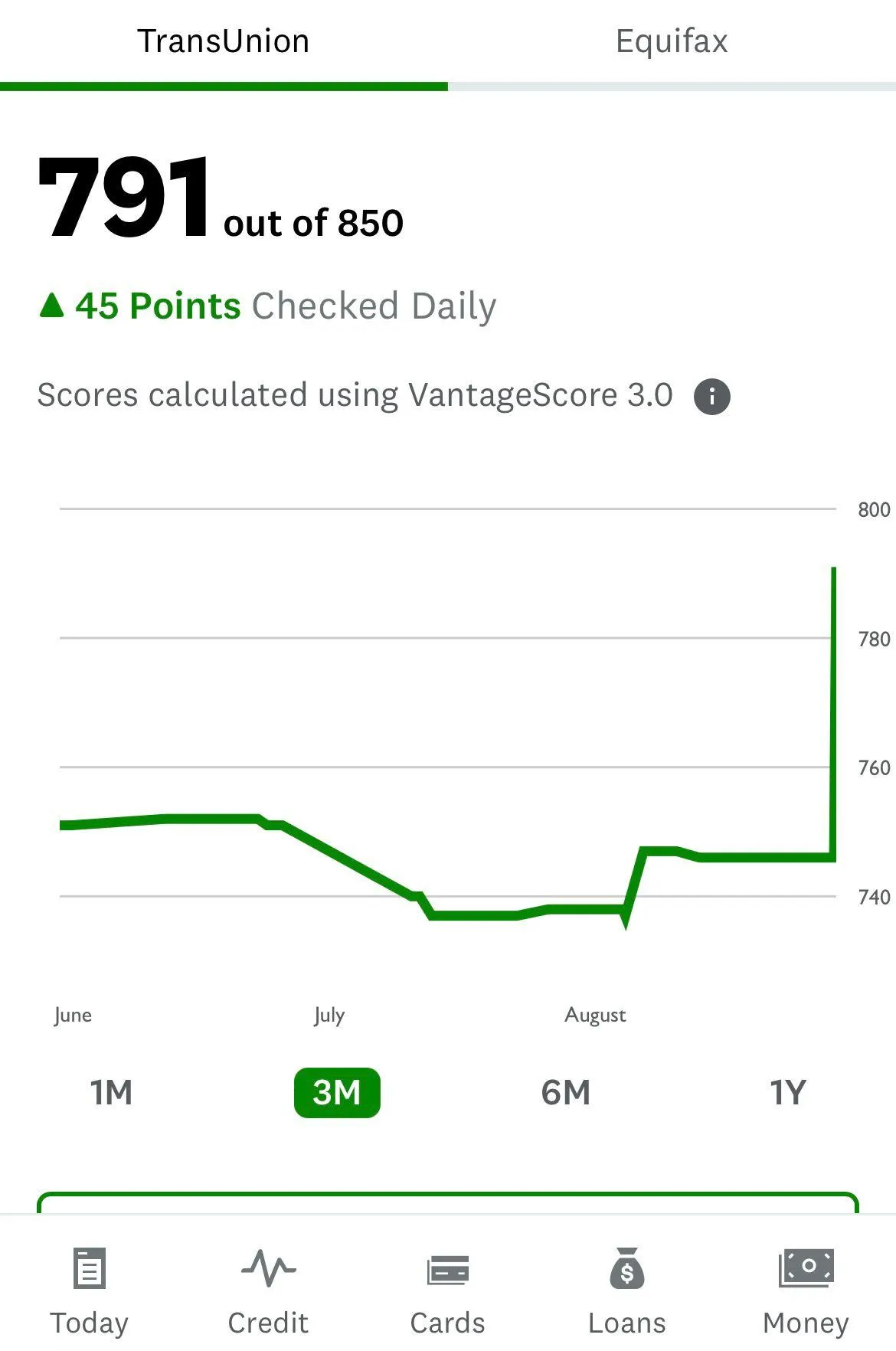Switch to the Equifax tab

672,42
